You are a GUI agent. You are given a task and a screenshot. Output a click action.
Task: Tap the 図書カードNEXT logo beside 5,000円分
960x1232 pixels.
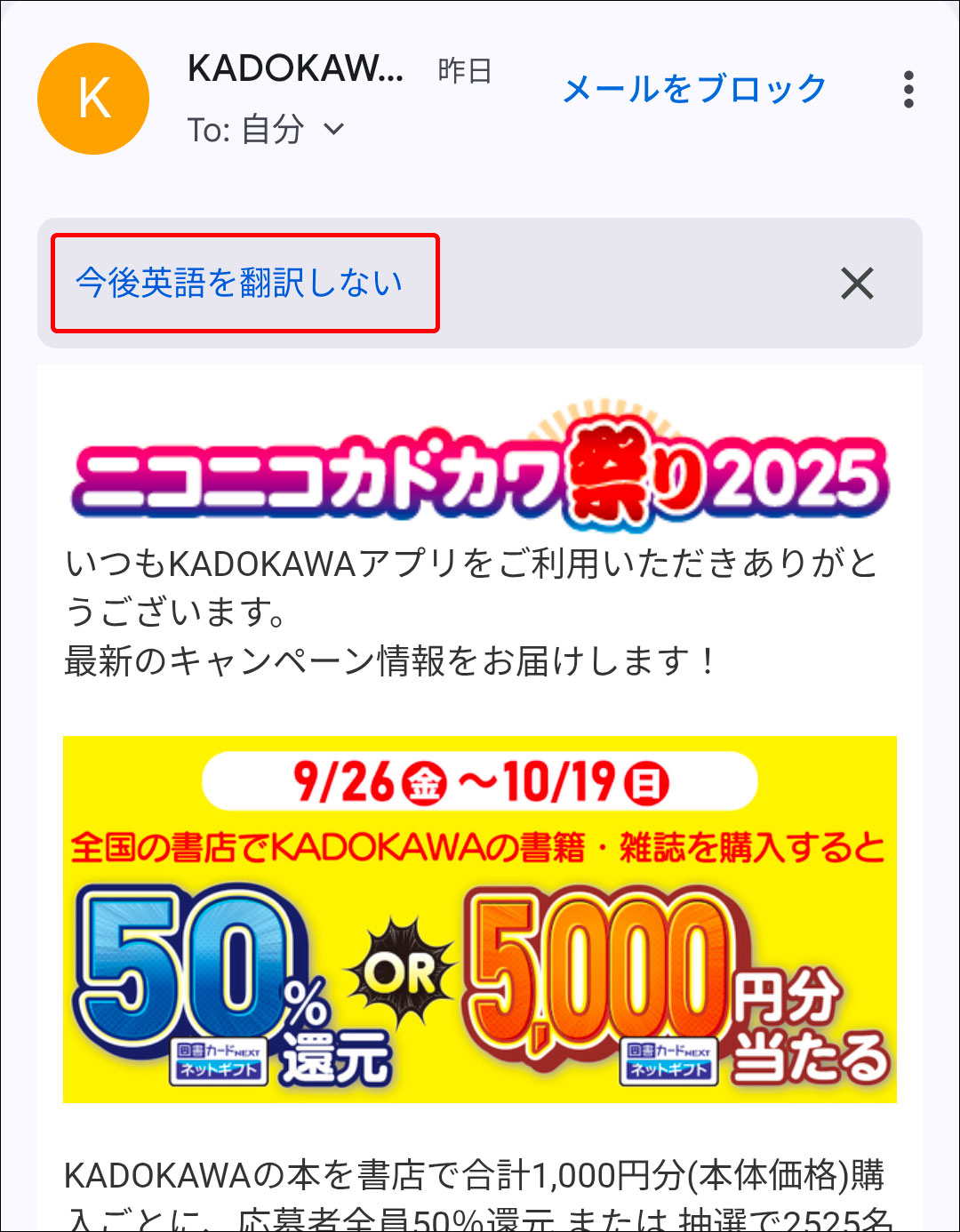672,1058
